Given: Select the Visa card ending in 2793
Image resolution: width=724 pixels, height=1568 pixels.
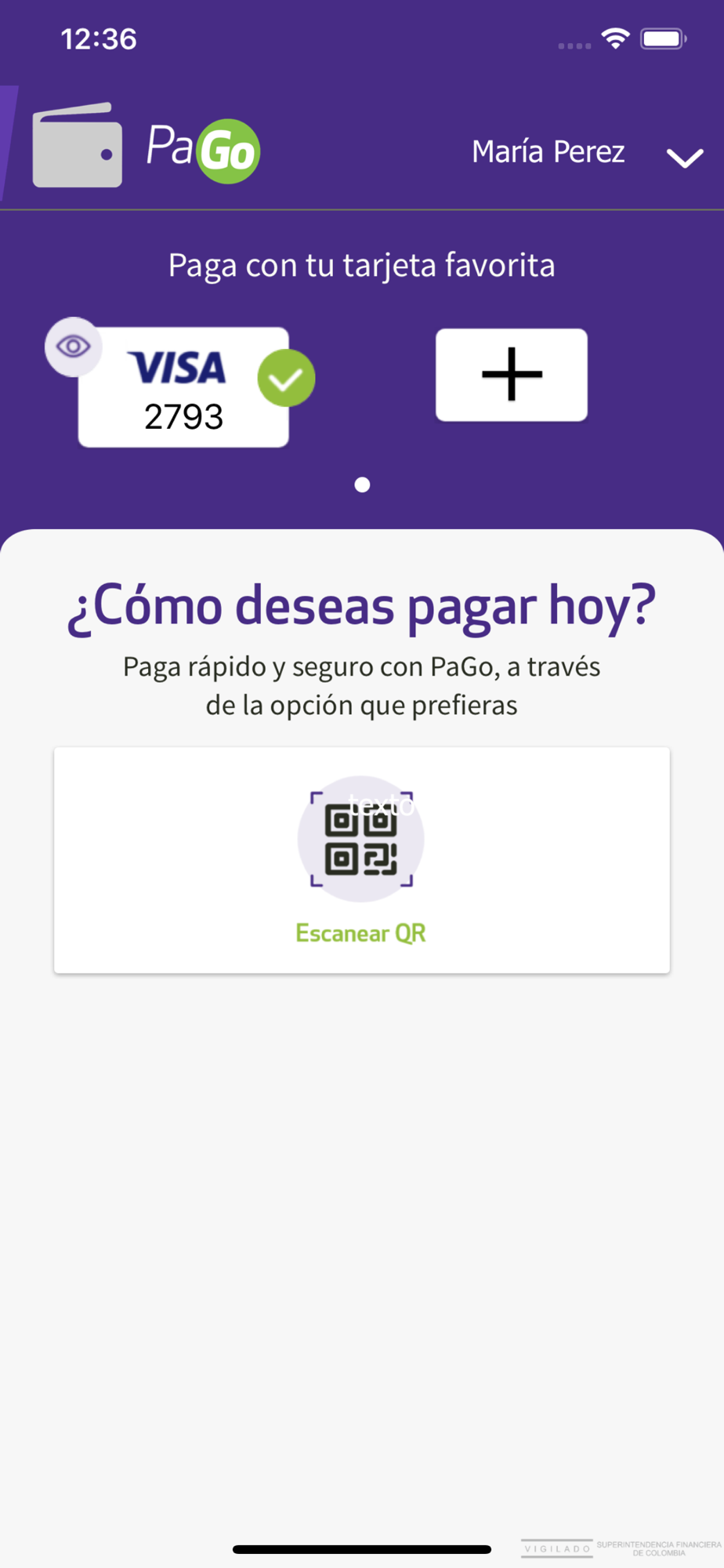Looking at the screenshot, I should (x=183, y=387).
